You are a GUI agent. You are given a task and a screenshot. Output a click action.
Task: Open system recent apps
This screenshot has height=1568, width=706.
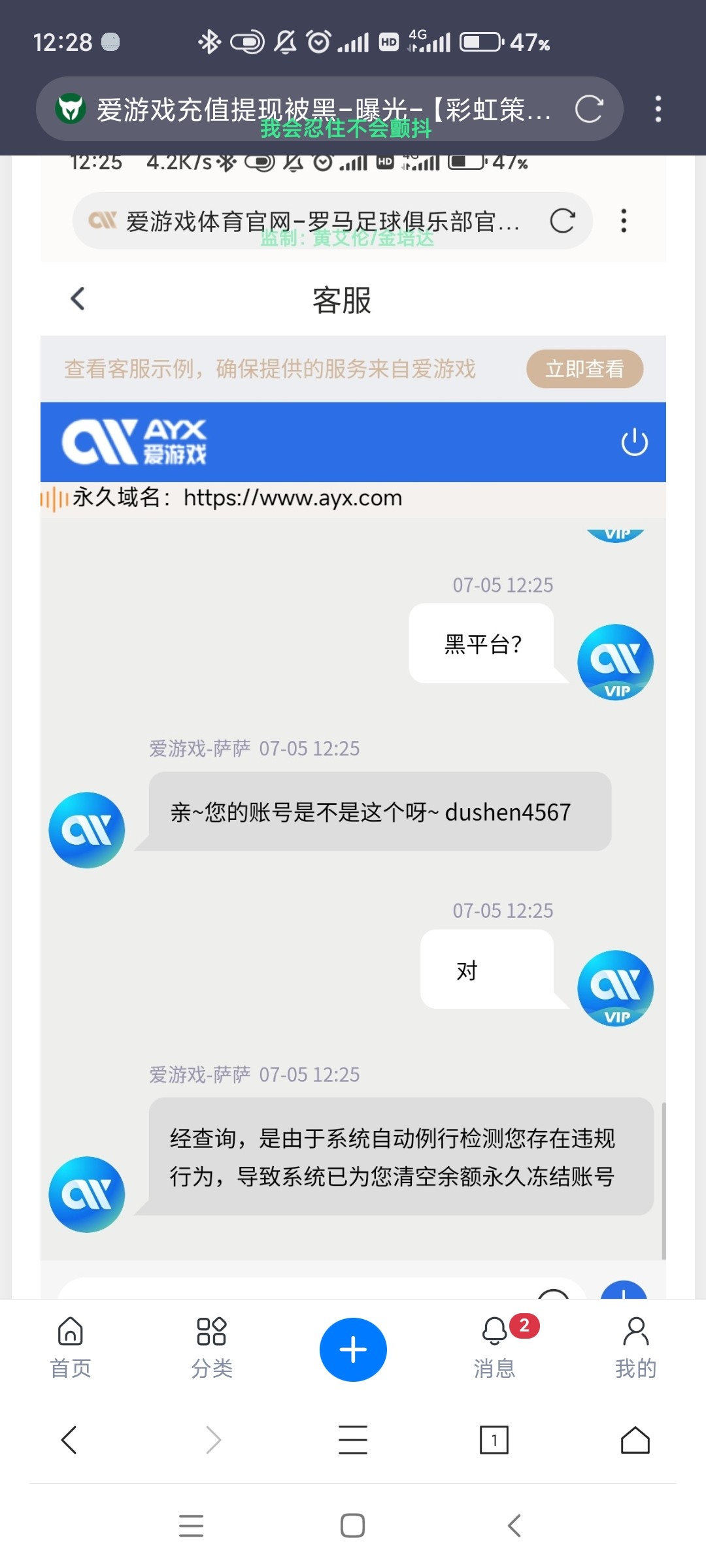pos(191,1526)
